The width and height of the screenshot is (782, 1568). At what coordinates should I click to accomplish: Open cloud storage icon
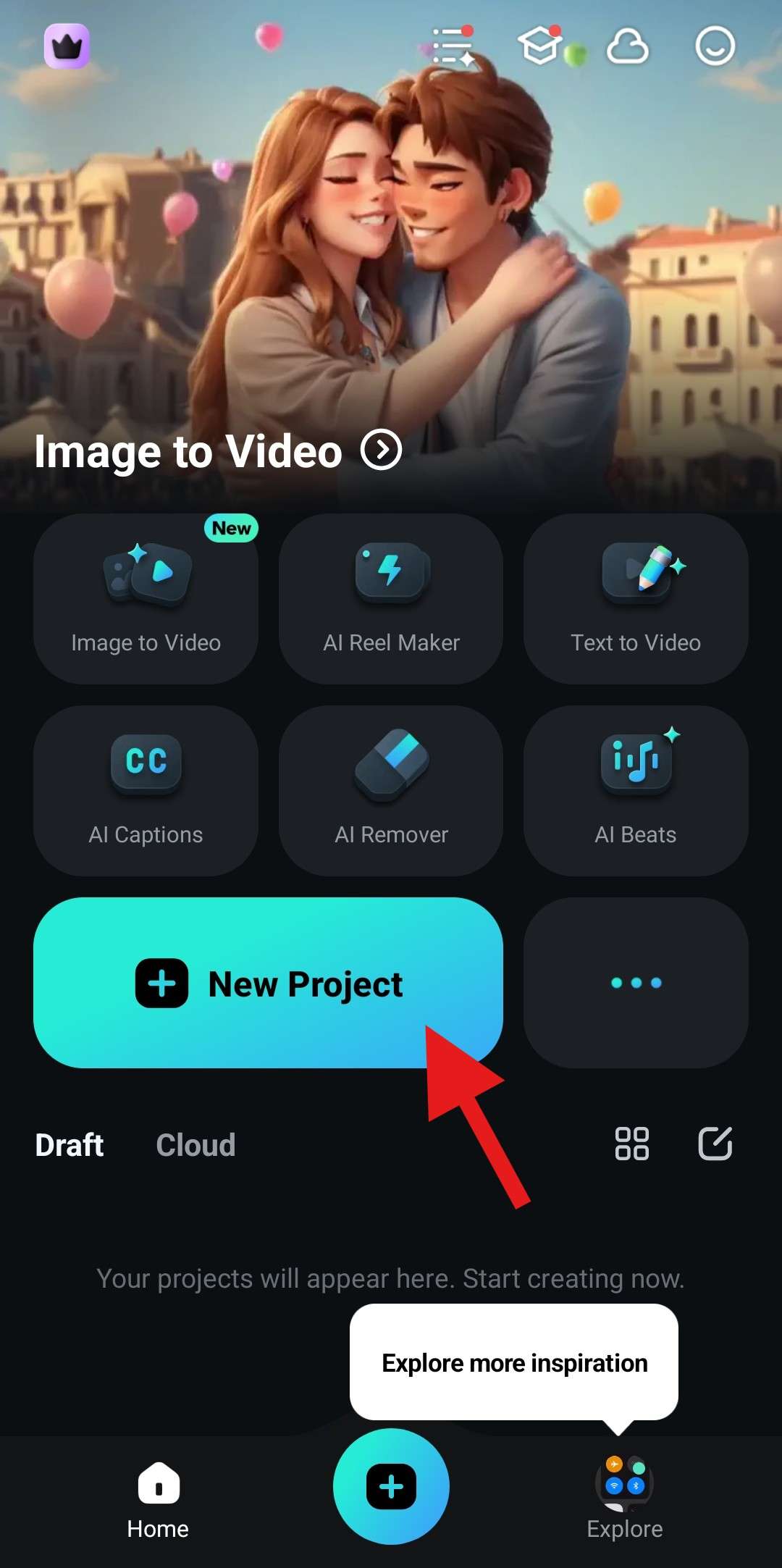tap(627, 47)
